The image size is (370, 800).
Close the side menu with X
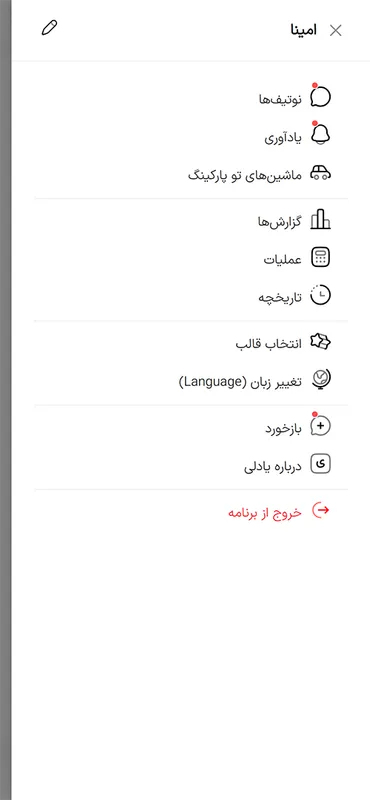pos(335,31)
